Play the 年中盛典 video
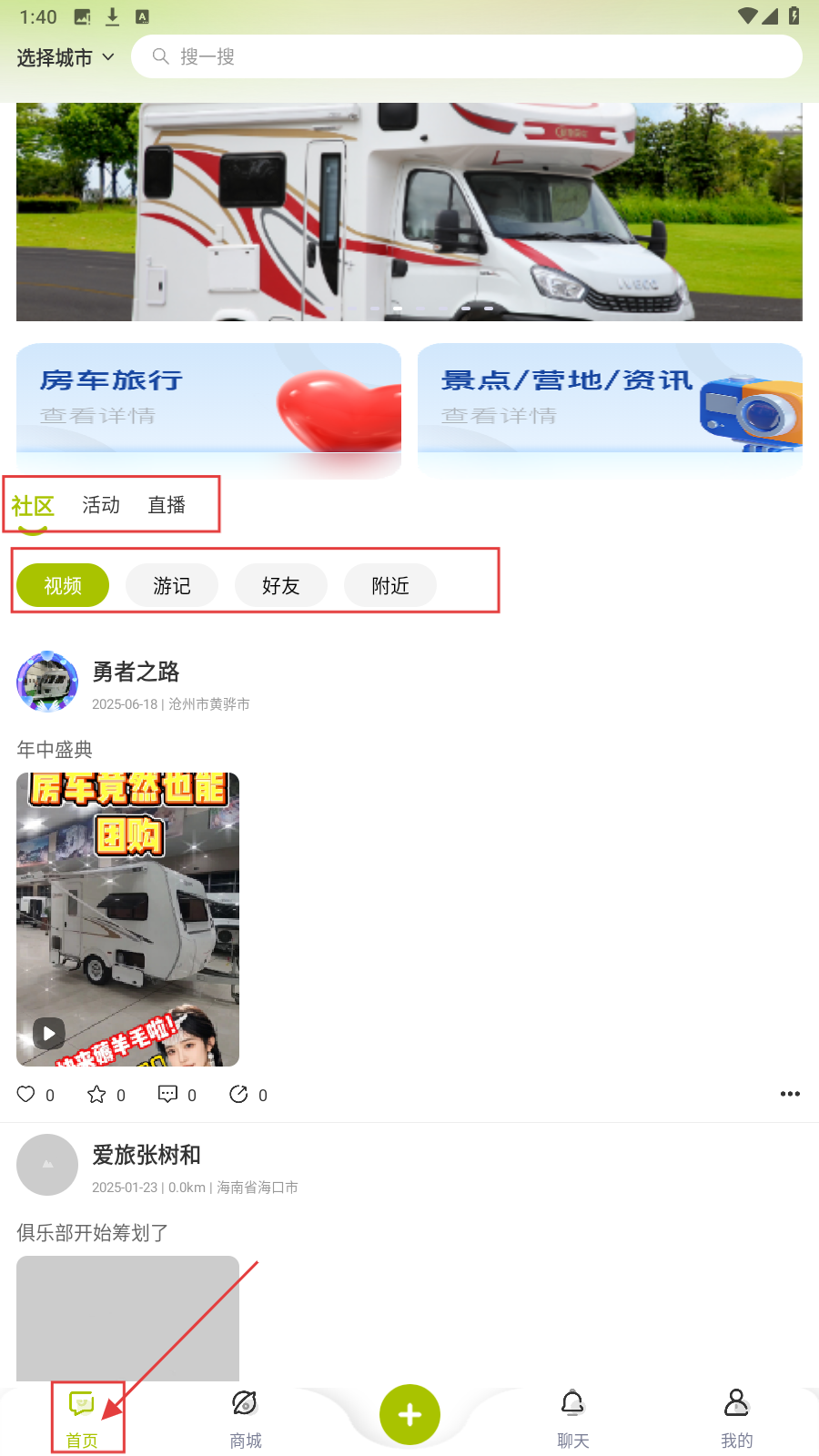This screenshot has height=1456, width=819. coord(127,919)
